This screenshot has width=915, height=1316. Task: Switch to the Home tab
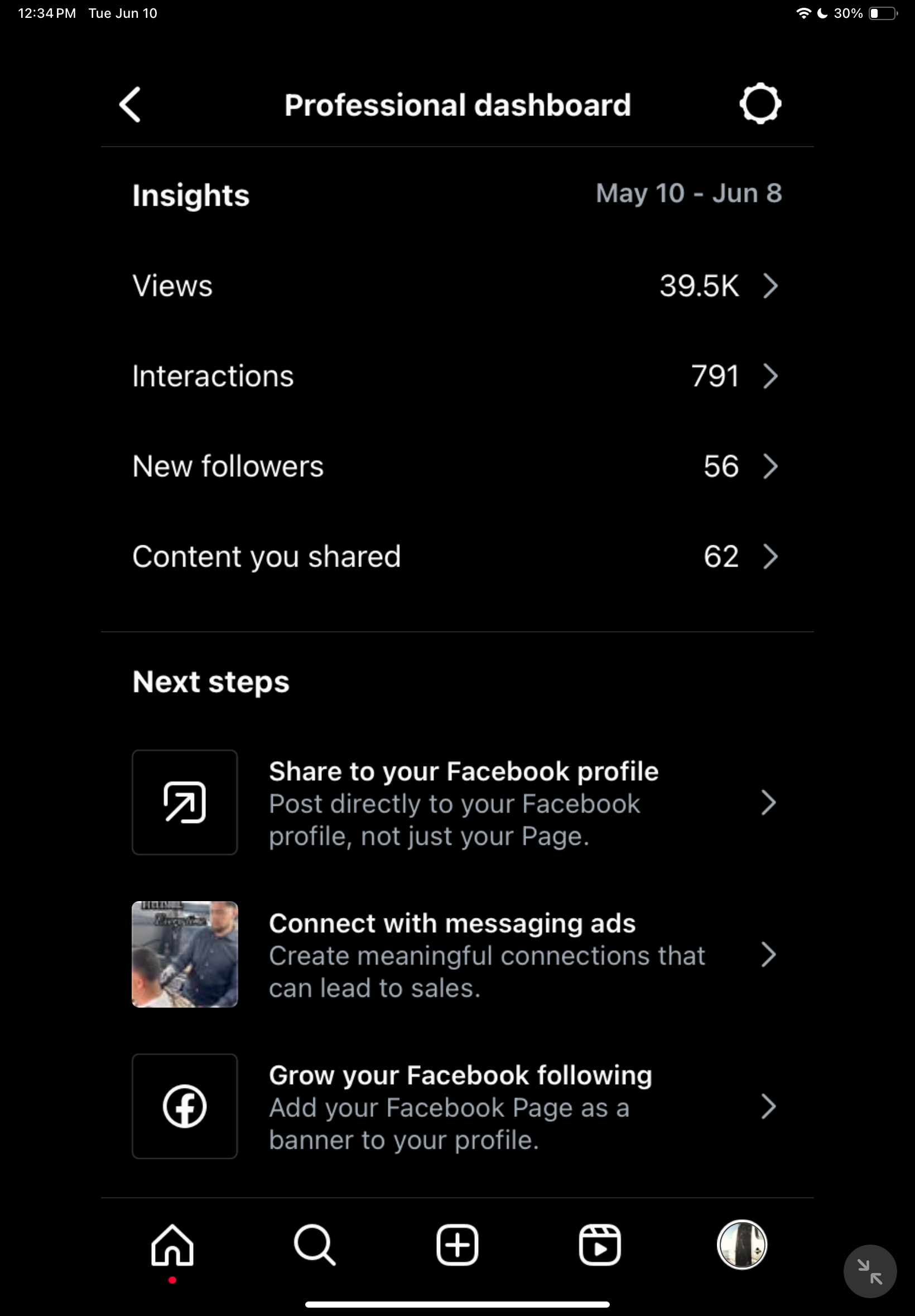(x=172, y=1245)
